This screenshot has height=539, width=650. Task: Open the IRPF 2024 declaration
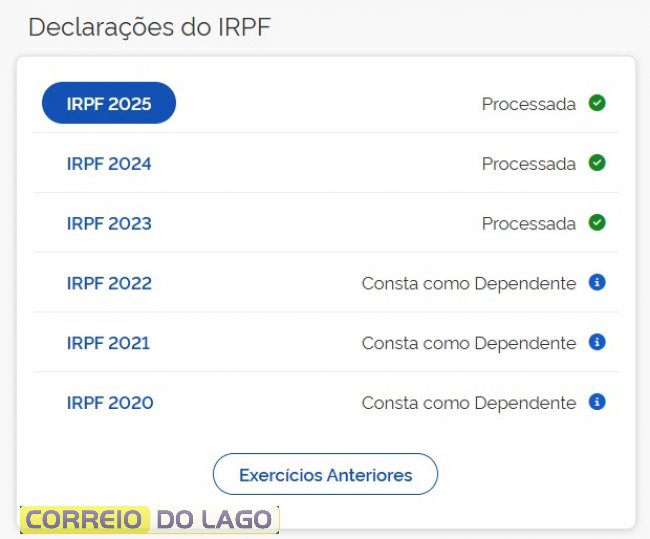[x=109, y=163]
